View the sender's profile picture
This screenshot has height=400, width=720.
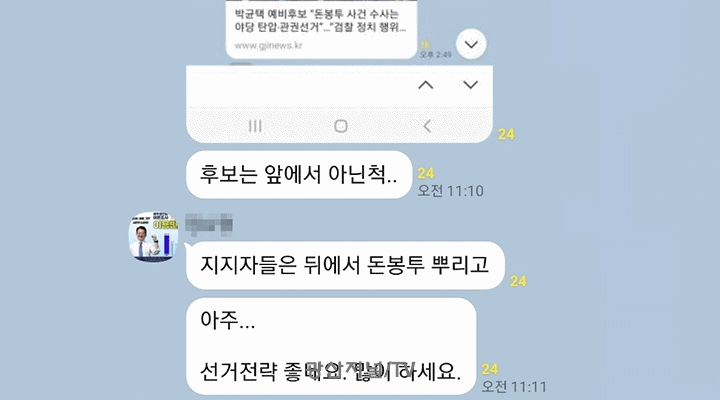[155, 239]
